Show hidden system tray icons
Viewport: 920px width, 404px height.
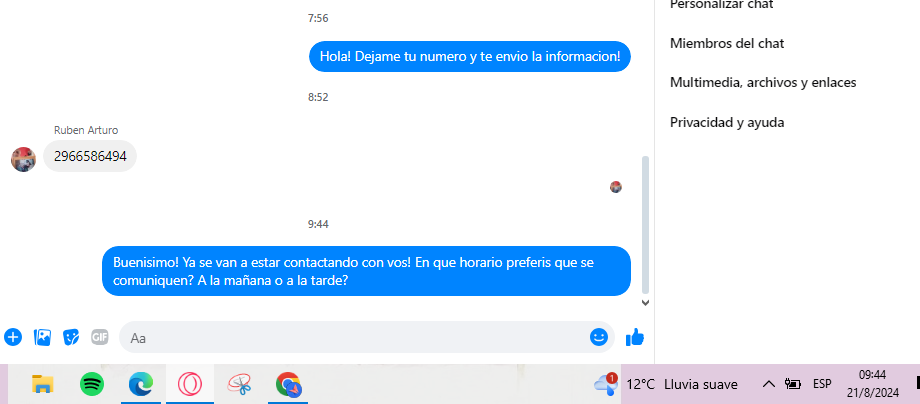[x=768, y=384]
